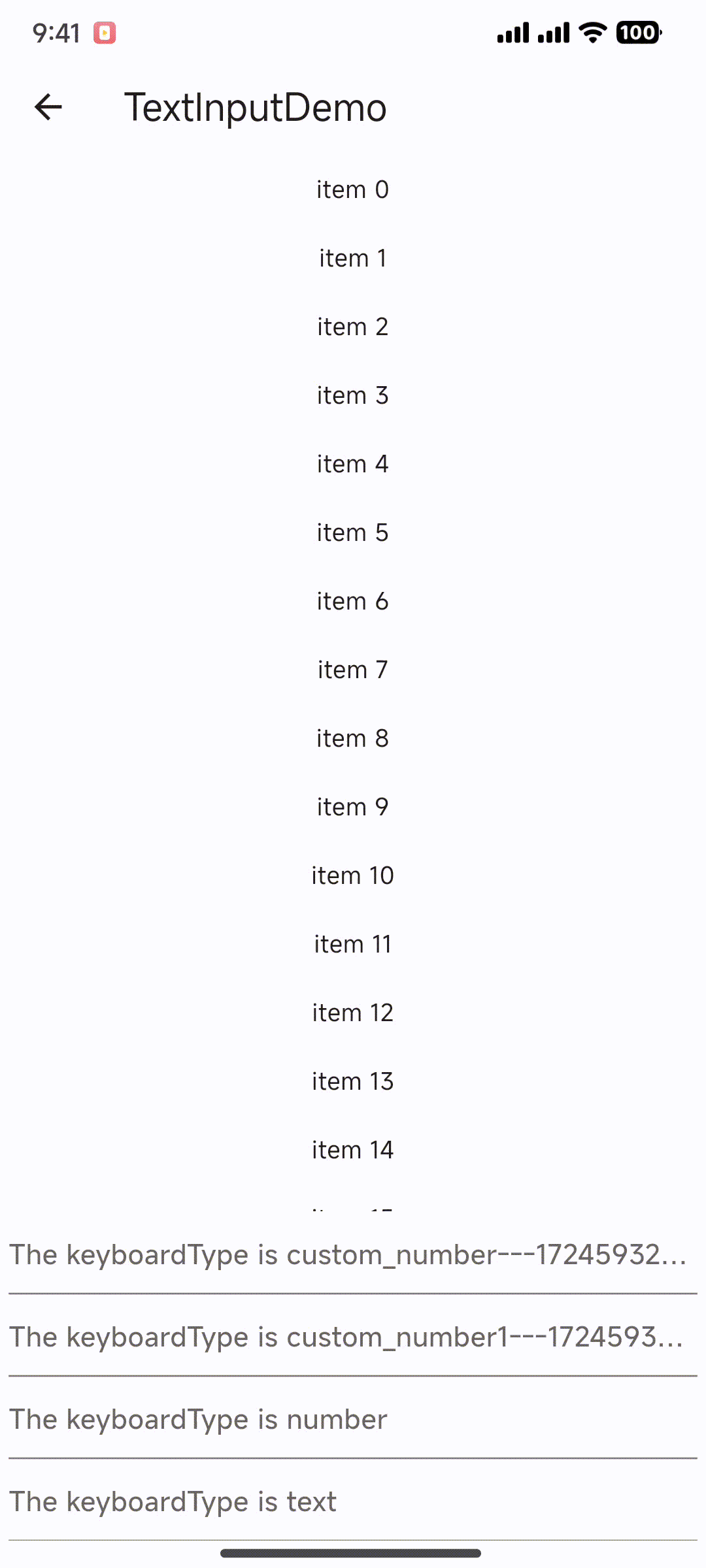The width and height of the screenshot is (706, 1568).
Task: Select item 3 in the list
Action: pyautogui.click(x=352, y=395)
